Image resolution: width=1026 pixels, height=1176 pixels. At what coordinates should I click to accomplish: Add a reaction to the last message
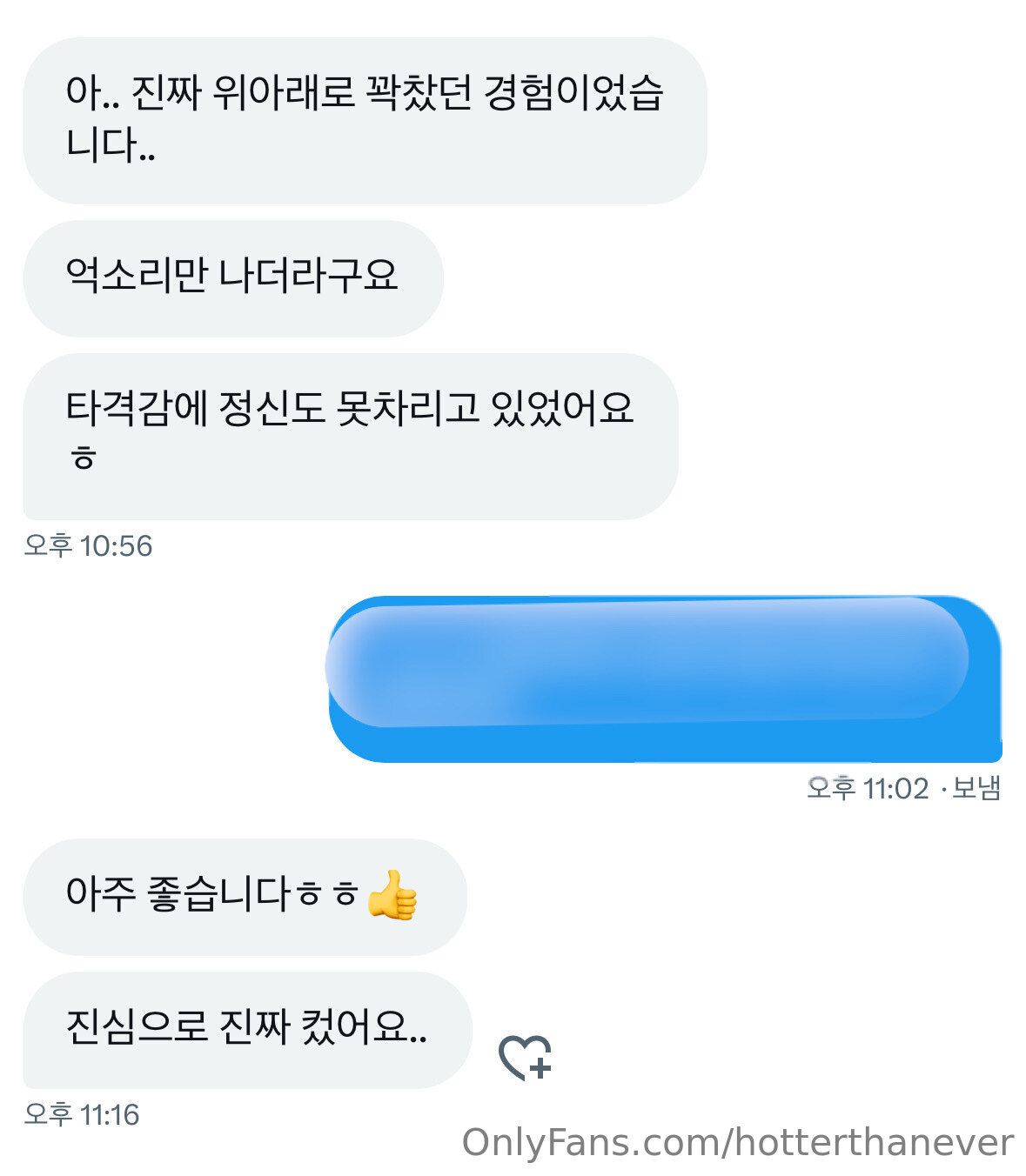525,1058
